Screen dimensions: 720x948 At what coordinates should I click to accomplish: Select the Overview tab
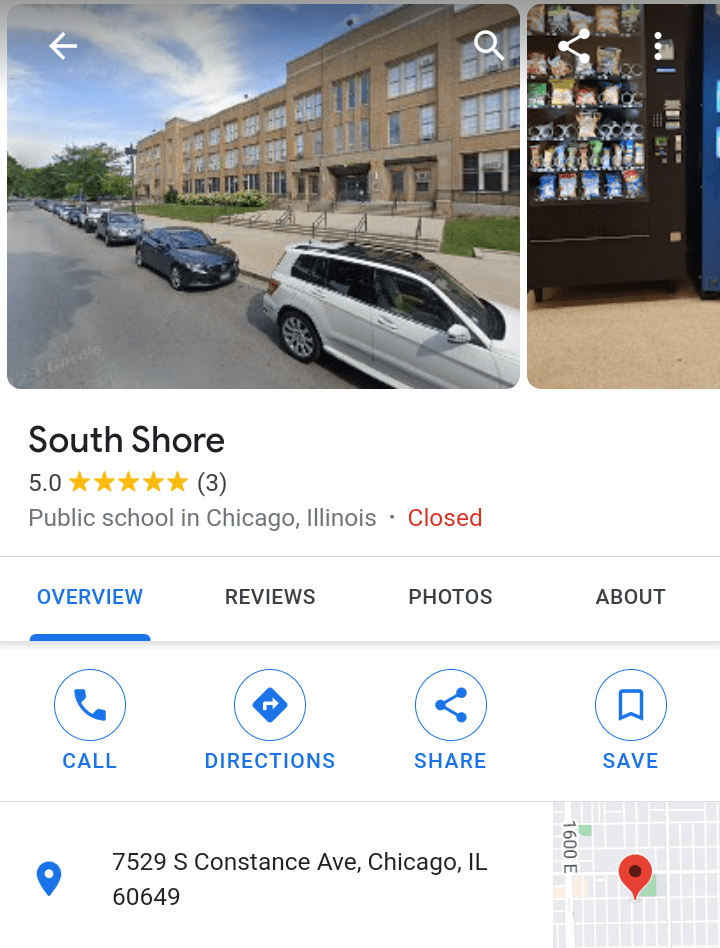pos(90,597)
